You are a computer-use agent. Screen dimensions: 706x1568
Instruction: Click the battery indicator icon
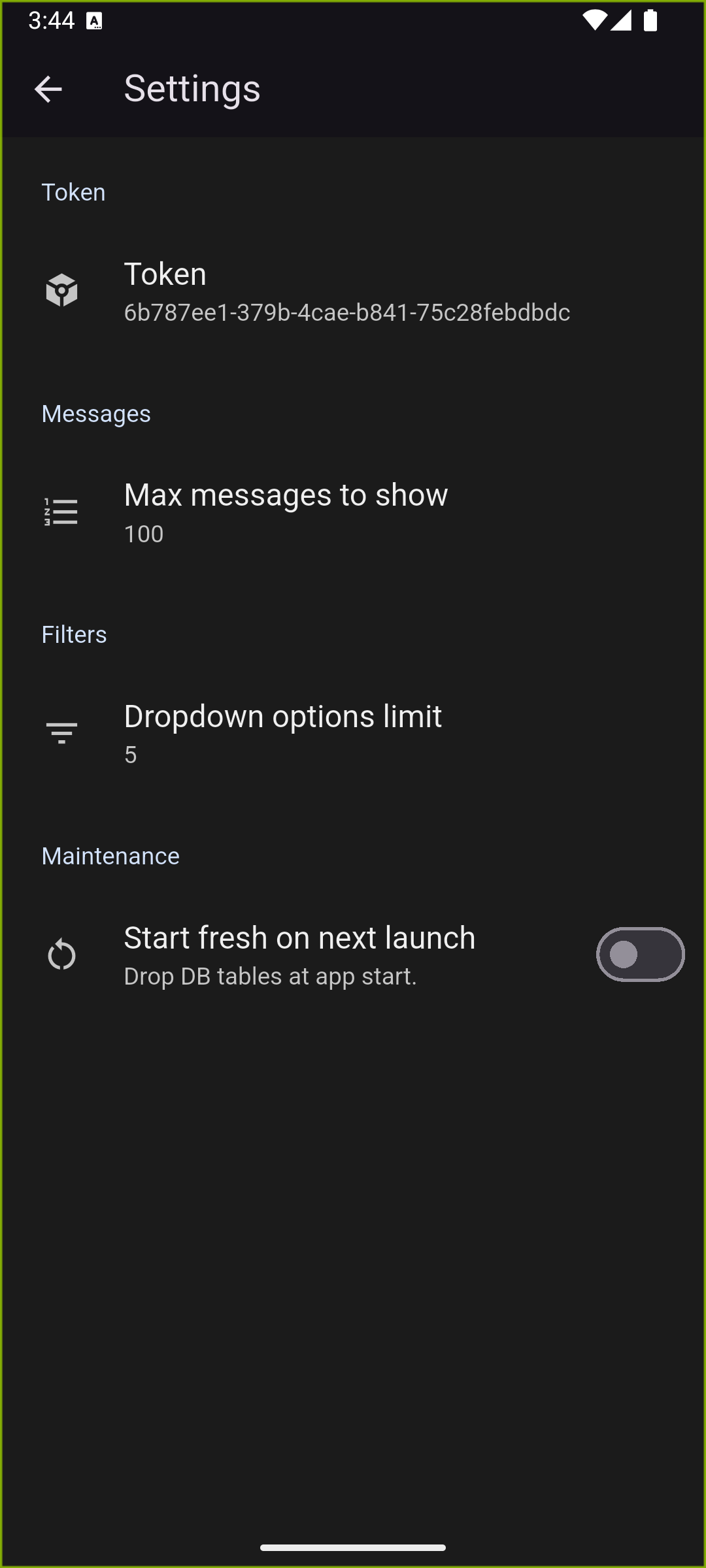(x=652, y=22)
